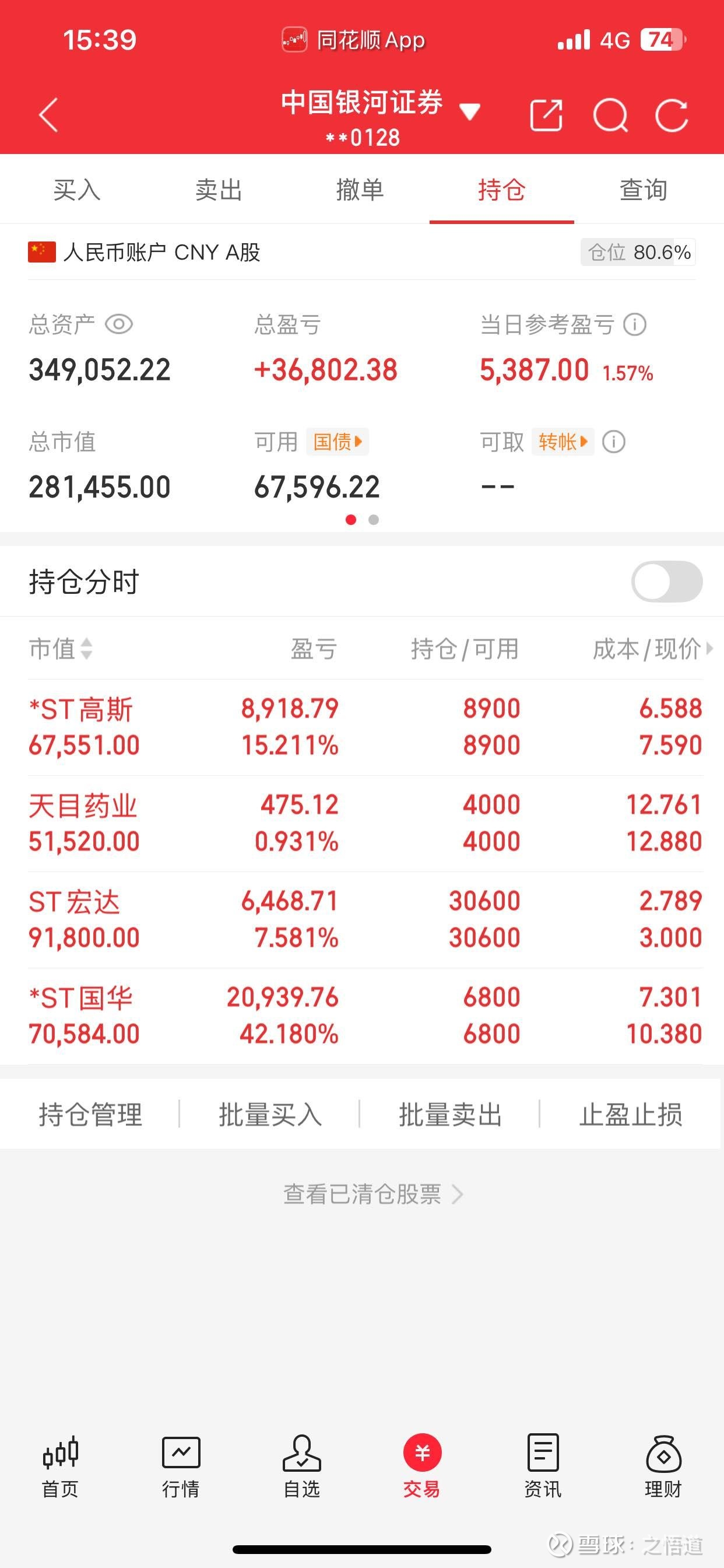724x1568 pixels.
Task: Switch to the 卖出 tab
Action: coord(218,190)
